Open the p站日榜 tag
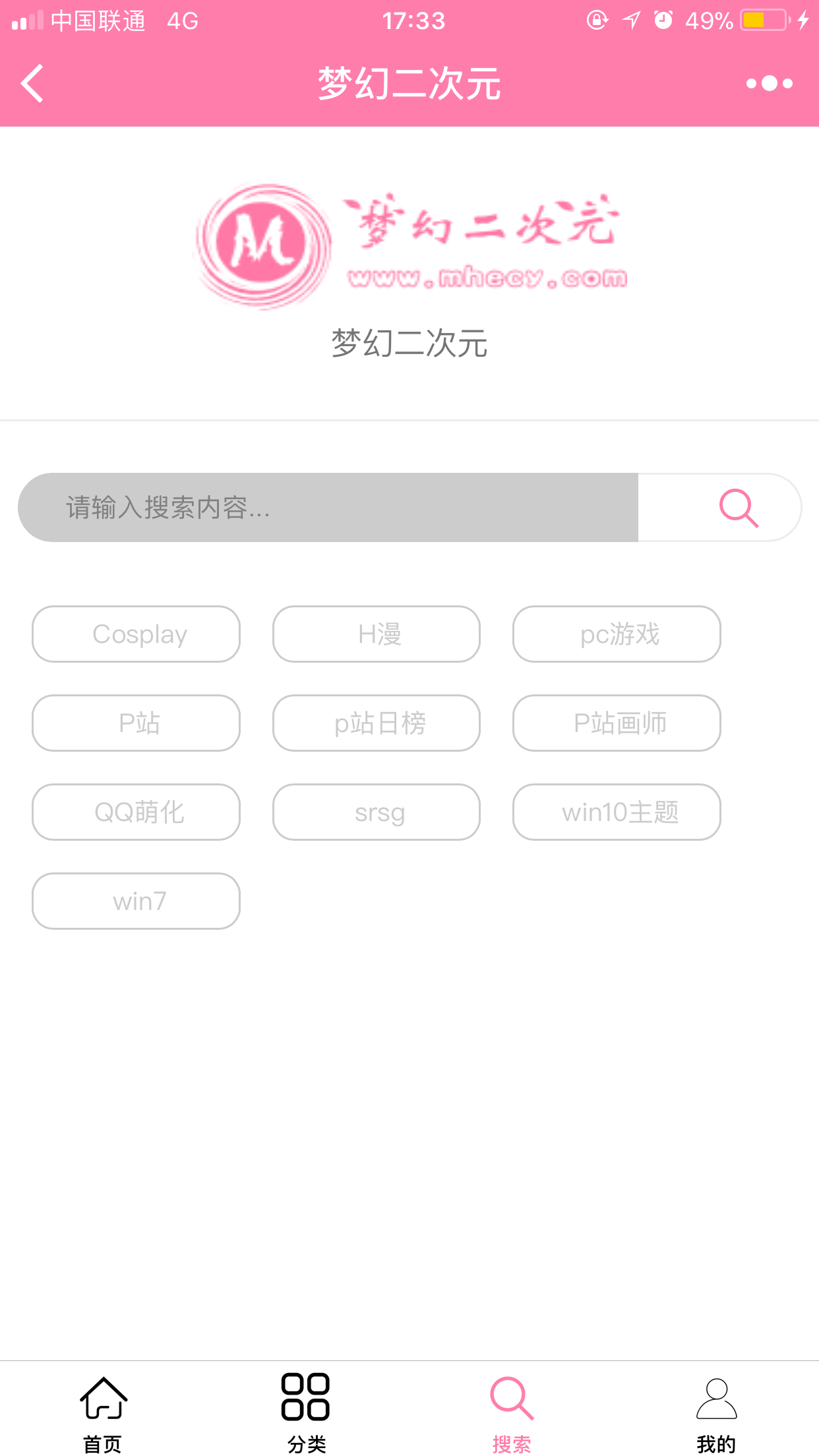Screen dimensions: 819x1456 tap(377, 723)
